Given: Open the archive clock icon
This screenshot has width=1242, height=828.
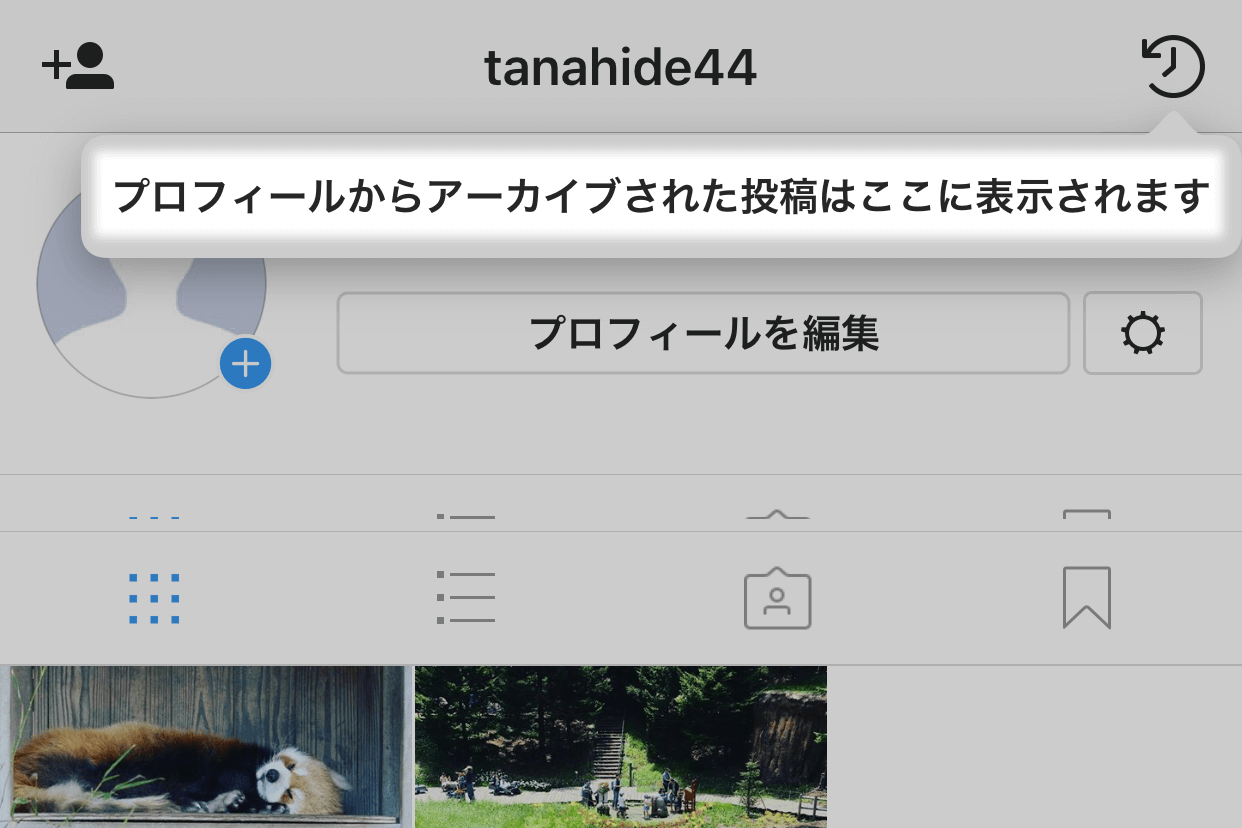Looking at the screenshot, I should [1173, 67].
